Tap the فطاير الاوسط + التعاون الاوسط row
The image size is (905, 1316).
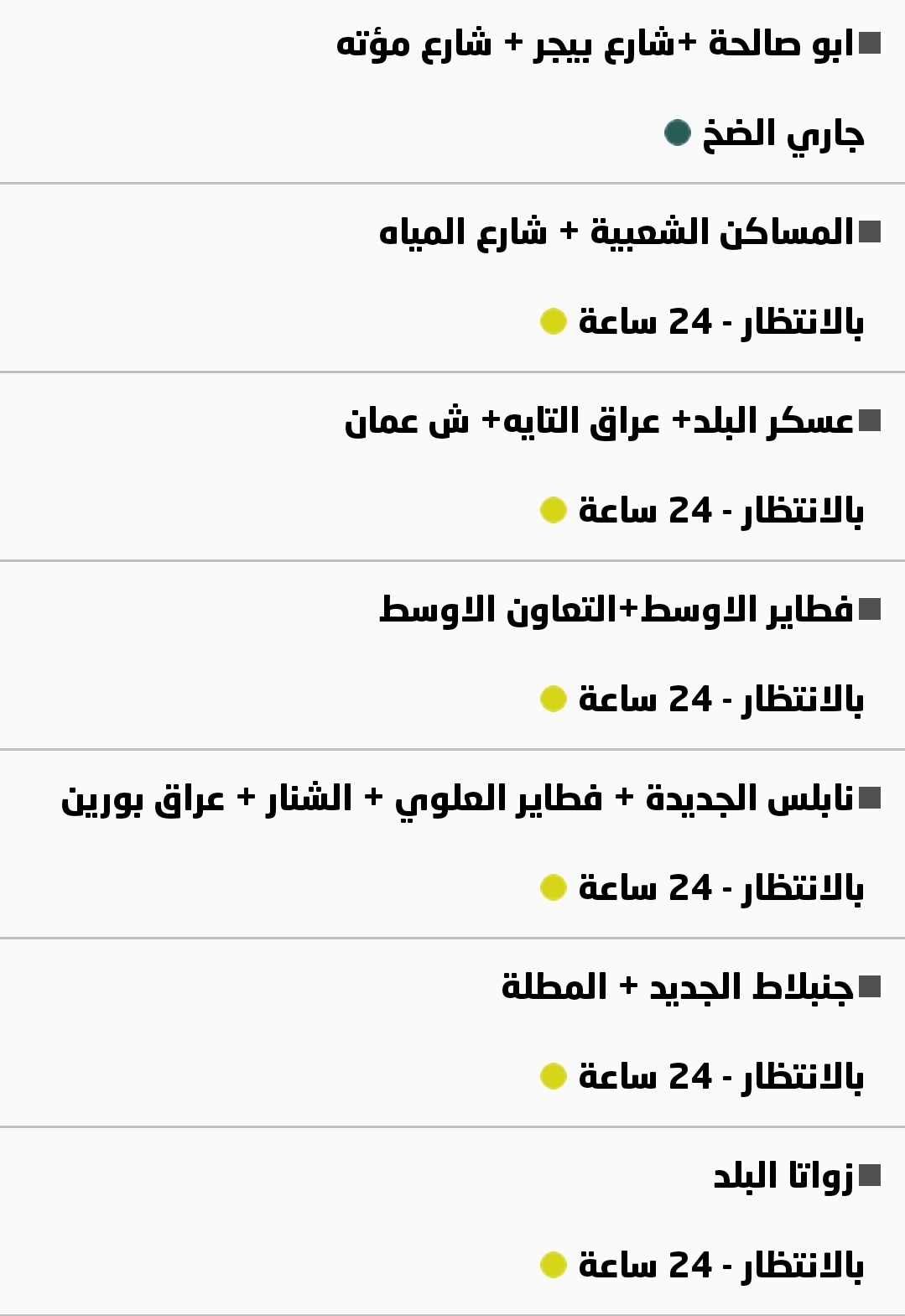click(x=616, y=610)
